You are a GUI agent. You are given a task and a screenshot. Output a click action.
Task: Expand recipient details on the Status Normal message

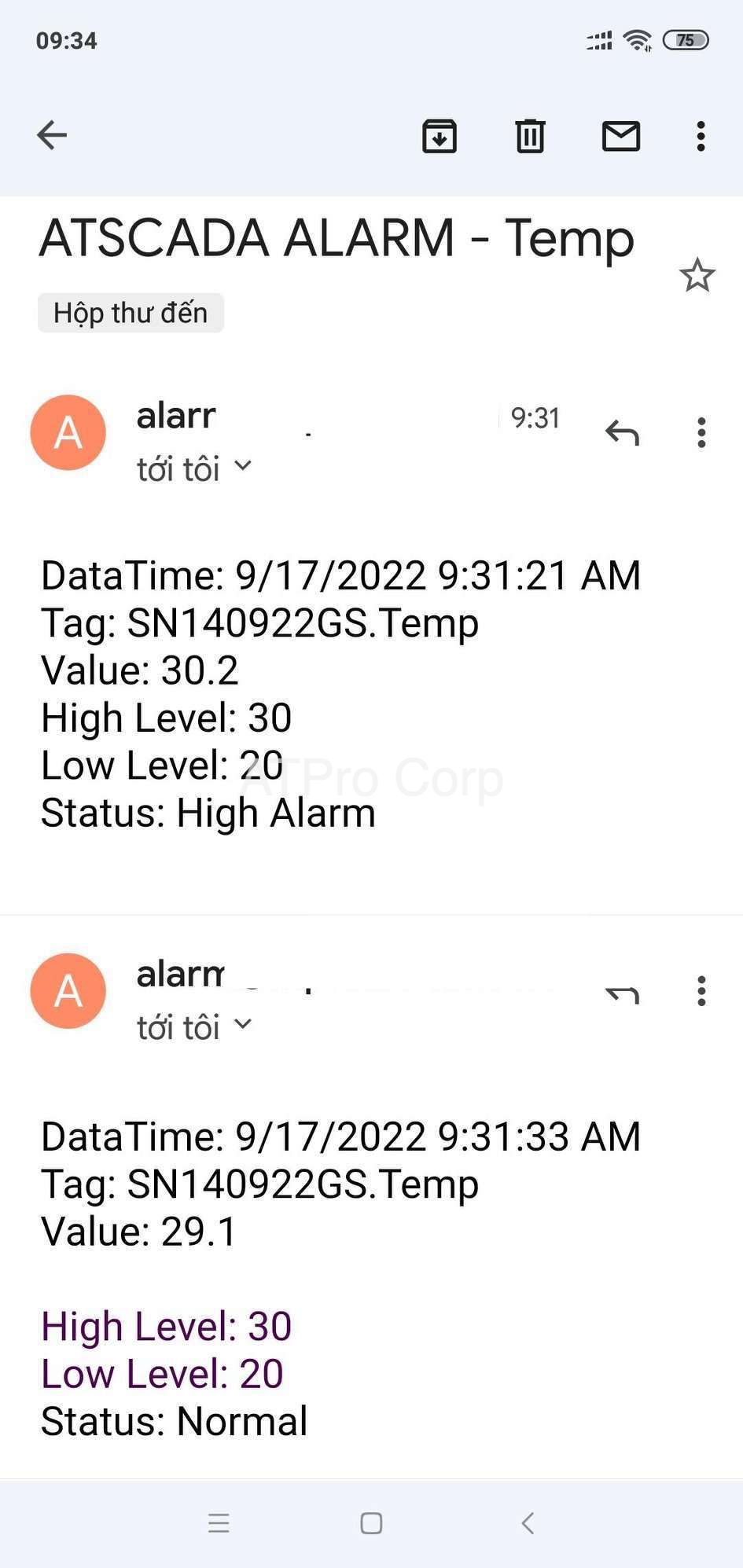tap(243, 1024)
